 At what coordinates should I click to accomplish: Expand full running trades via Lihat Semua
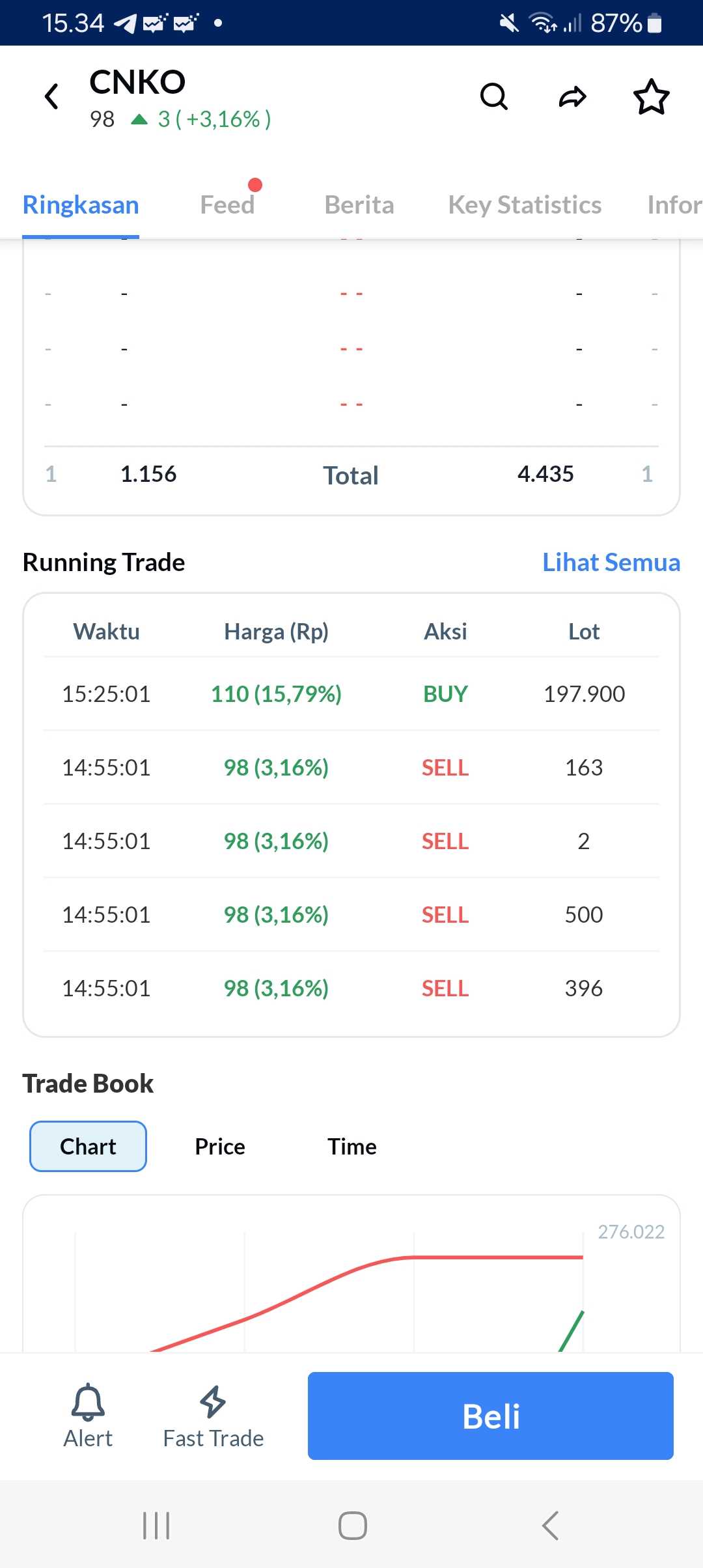(x=611, y=561)
